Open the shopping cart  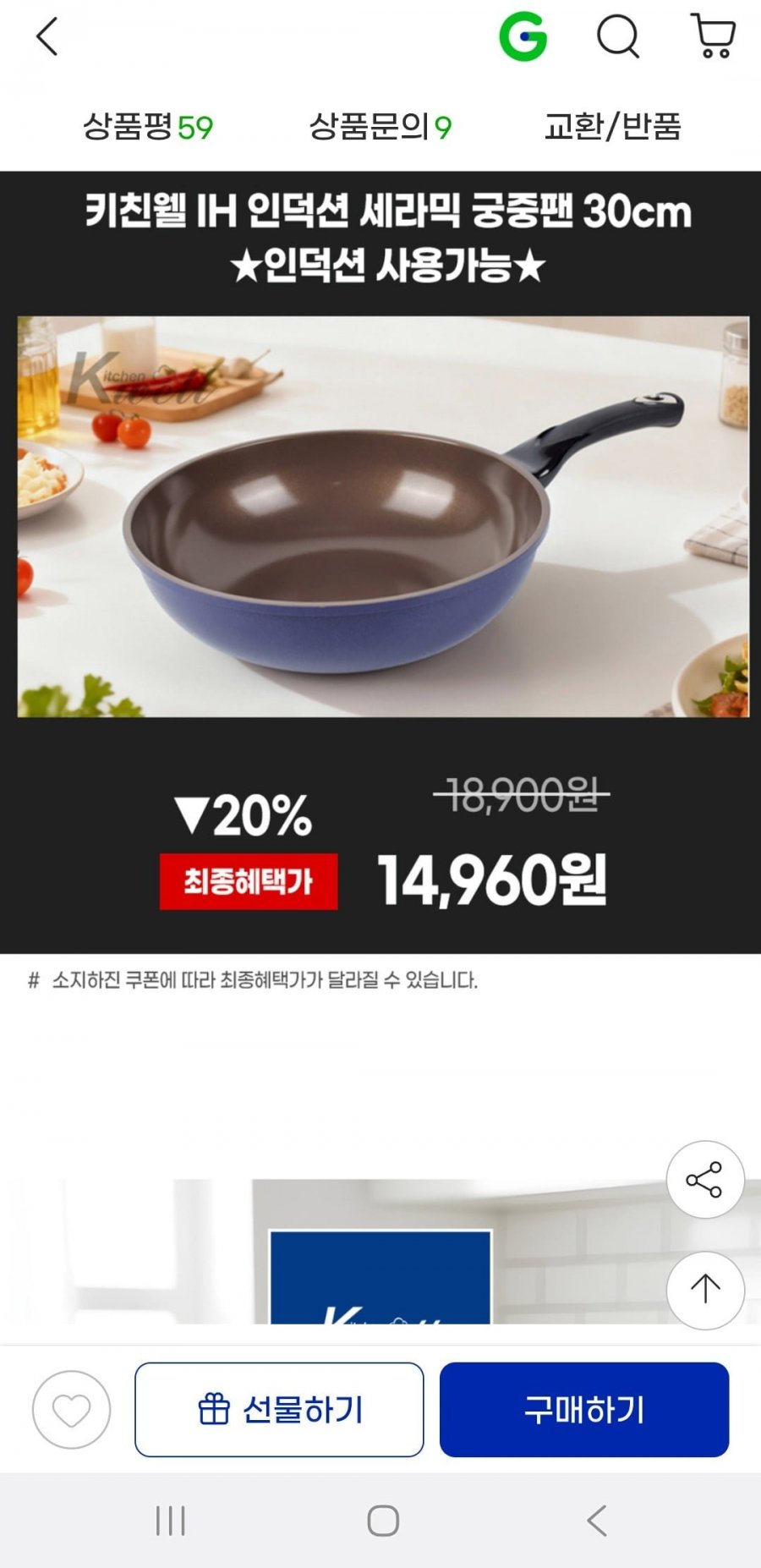tap(714, 36)
